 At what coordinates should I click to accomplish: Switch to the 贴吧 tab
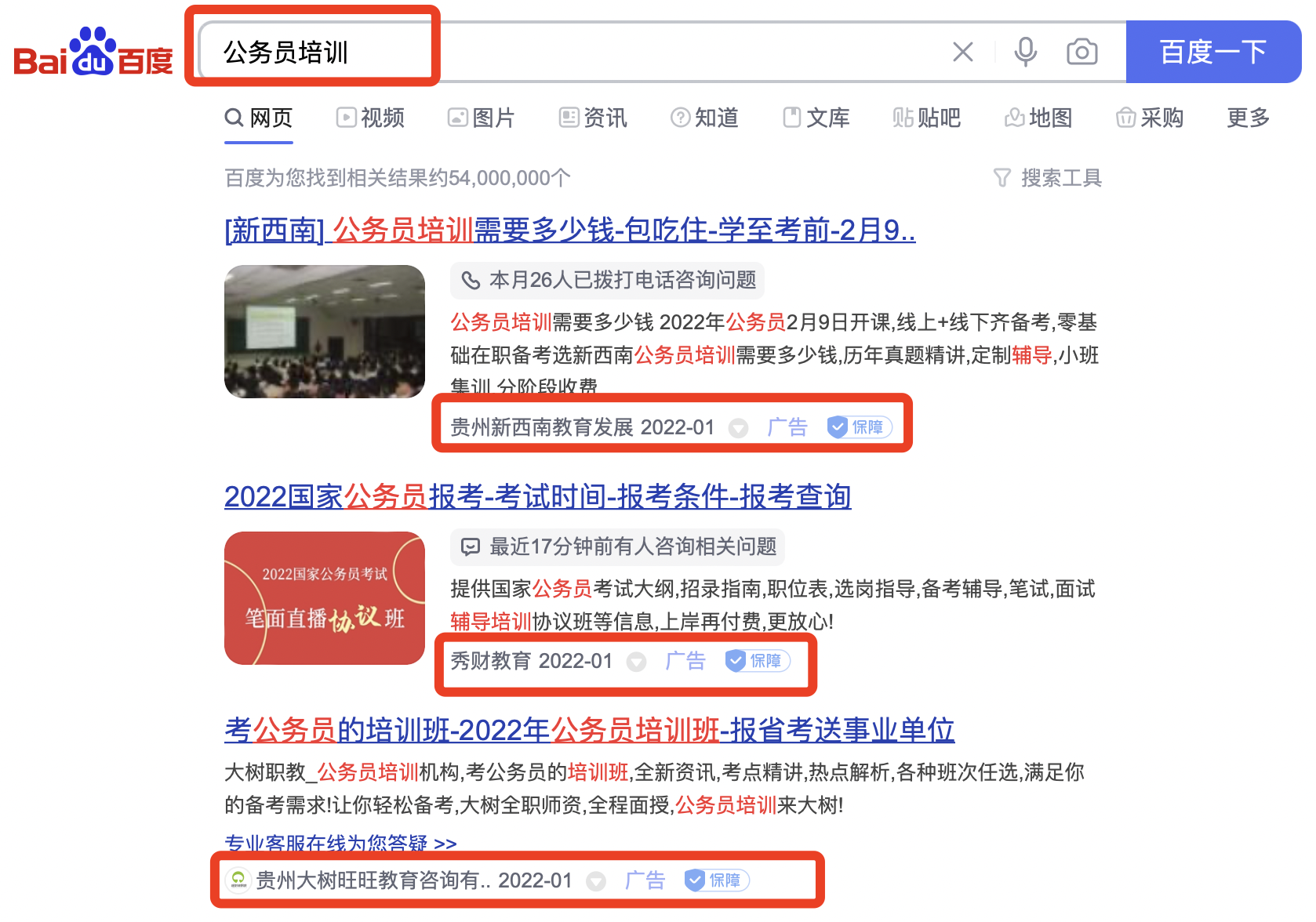click(x=927, y=118)
